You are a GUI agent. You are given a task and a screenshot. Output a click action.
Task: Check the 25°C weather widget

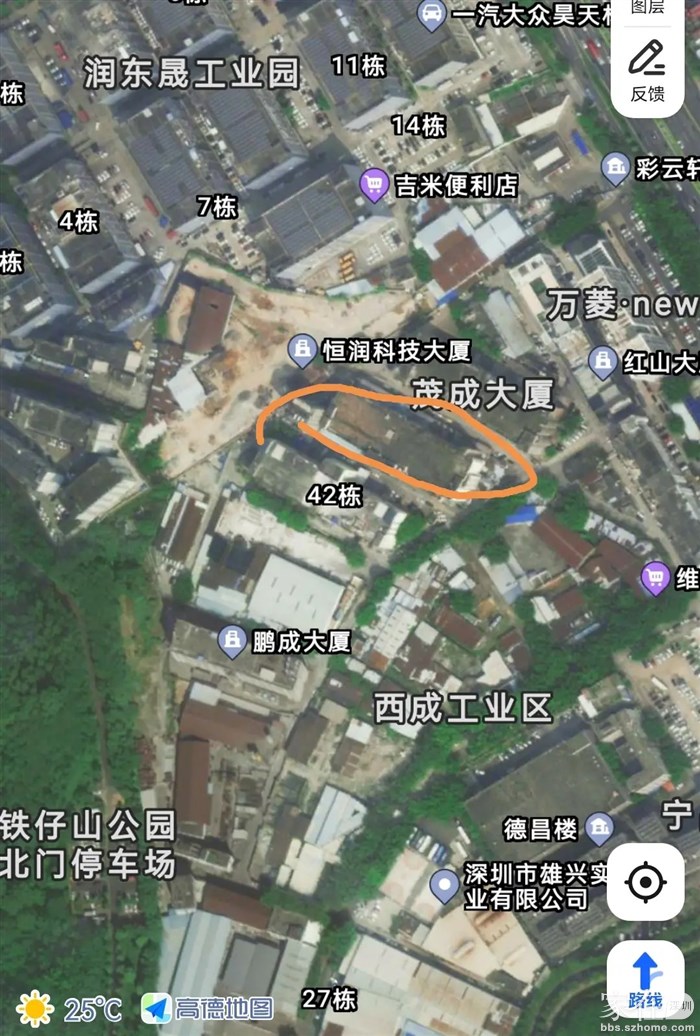pos(68,1008)
